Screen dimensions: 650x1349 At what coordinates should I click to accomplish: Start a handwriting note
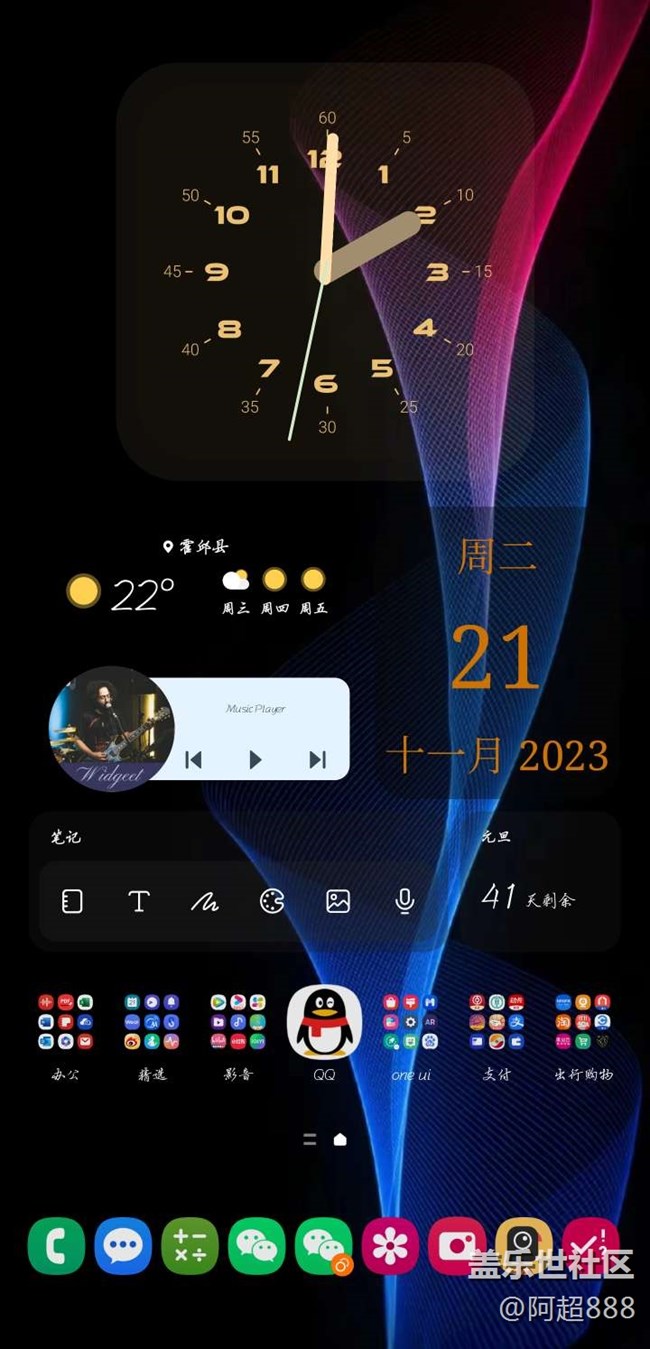(205, 902)
